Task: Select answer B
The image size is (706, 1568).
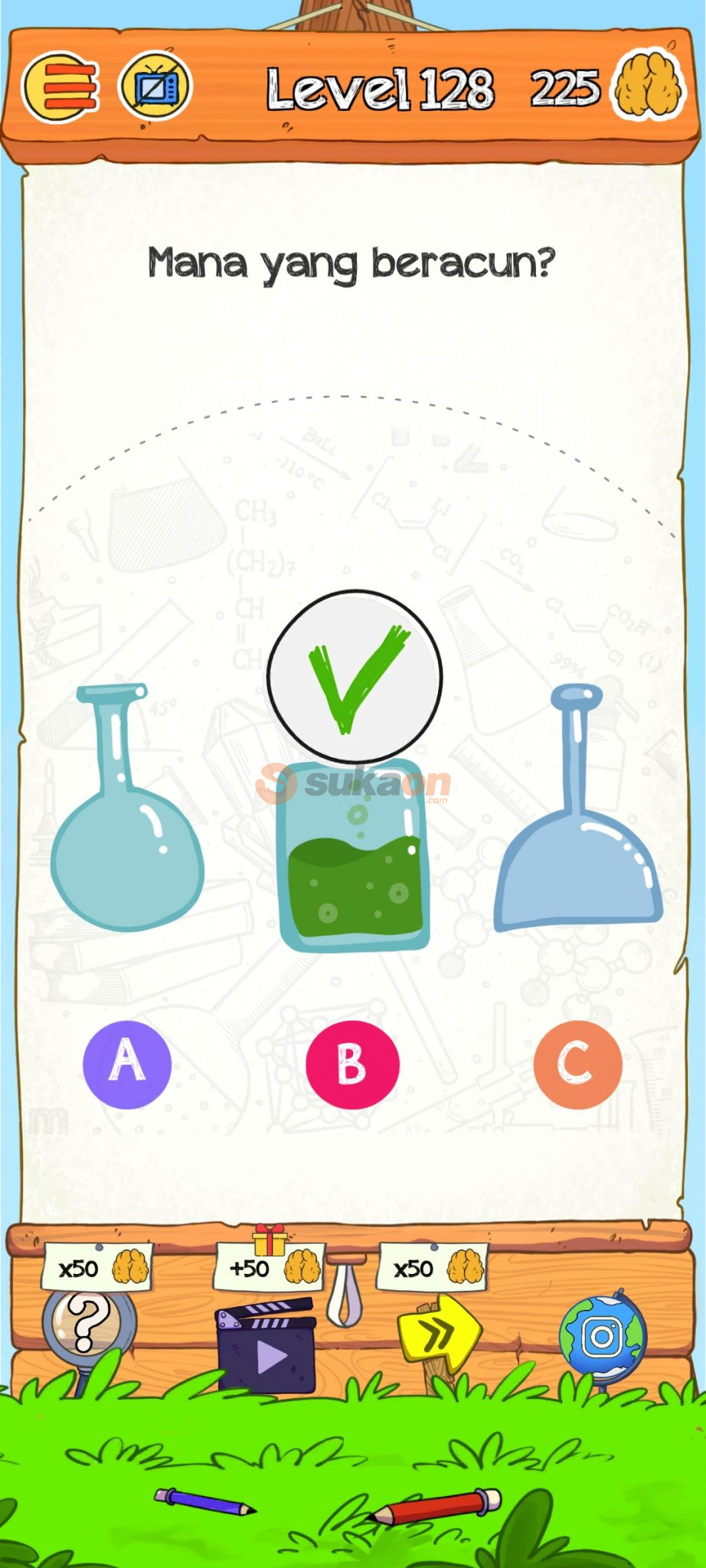Action: 352,1063
